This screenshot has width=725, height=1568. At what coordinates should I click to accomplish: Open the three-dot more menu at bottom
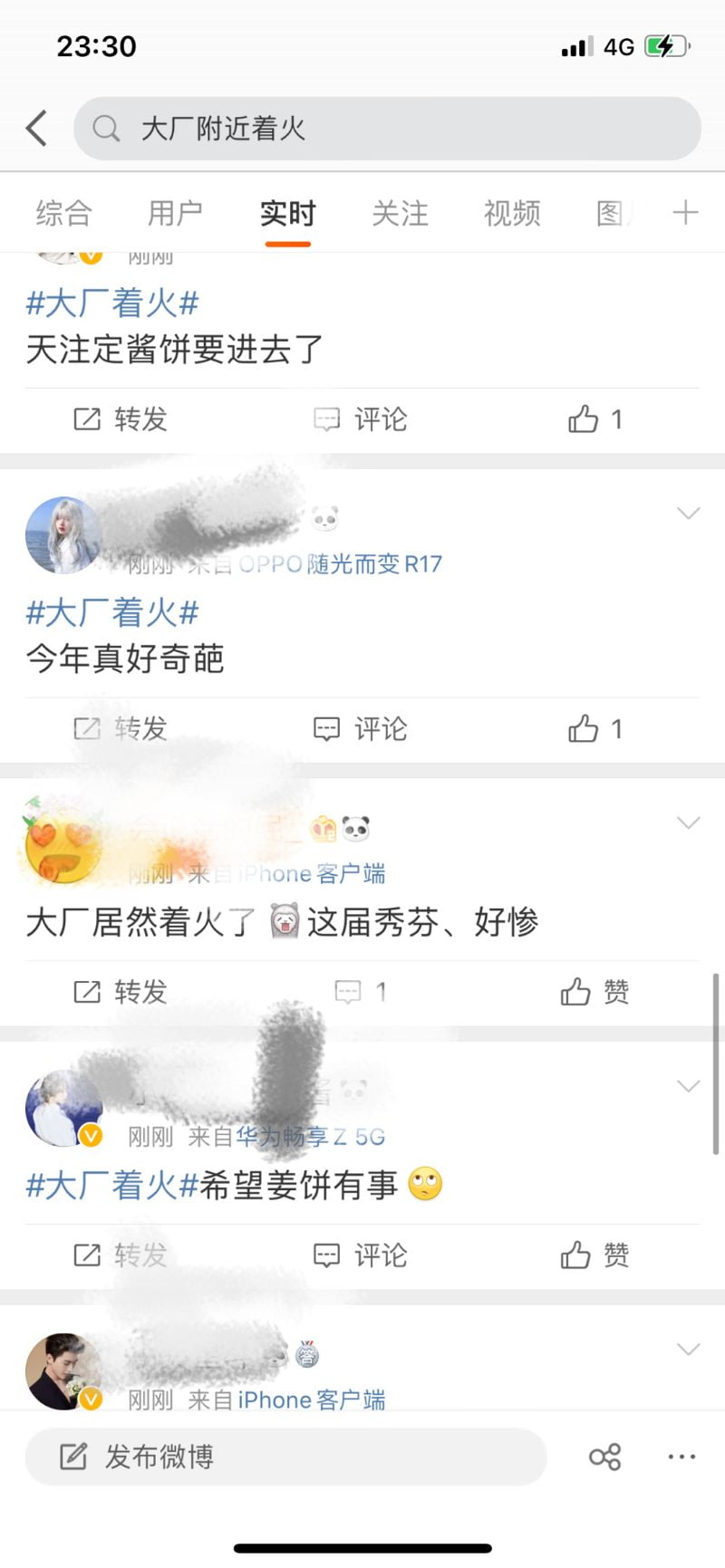[x=681, y=1457]
